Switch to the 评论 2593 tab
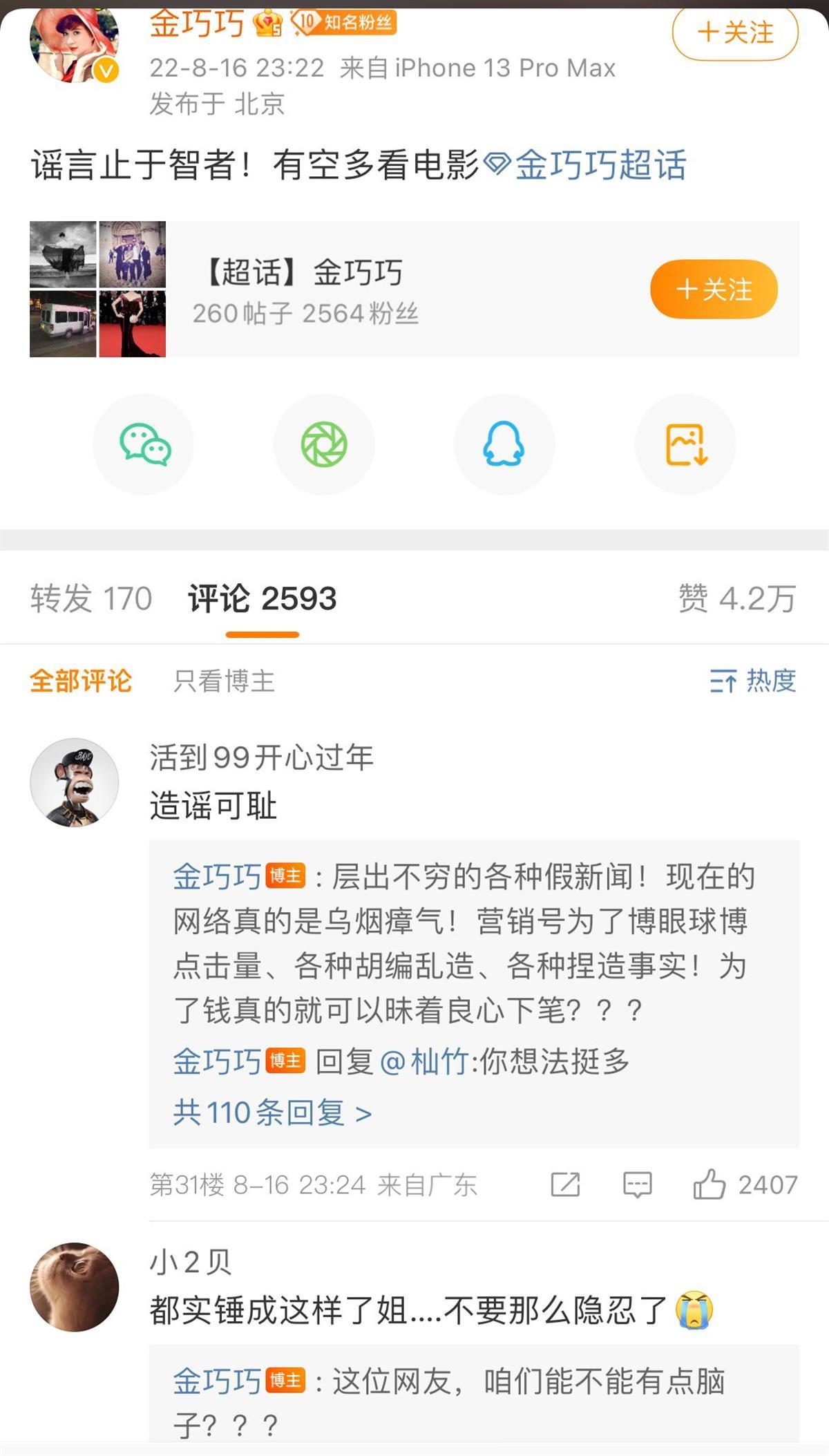This screenshot has width=829, height=1456. [x=262, y=598]
